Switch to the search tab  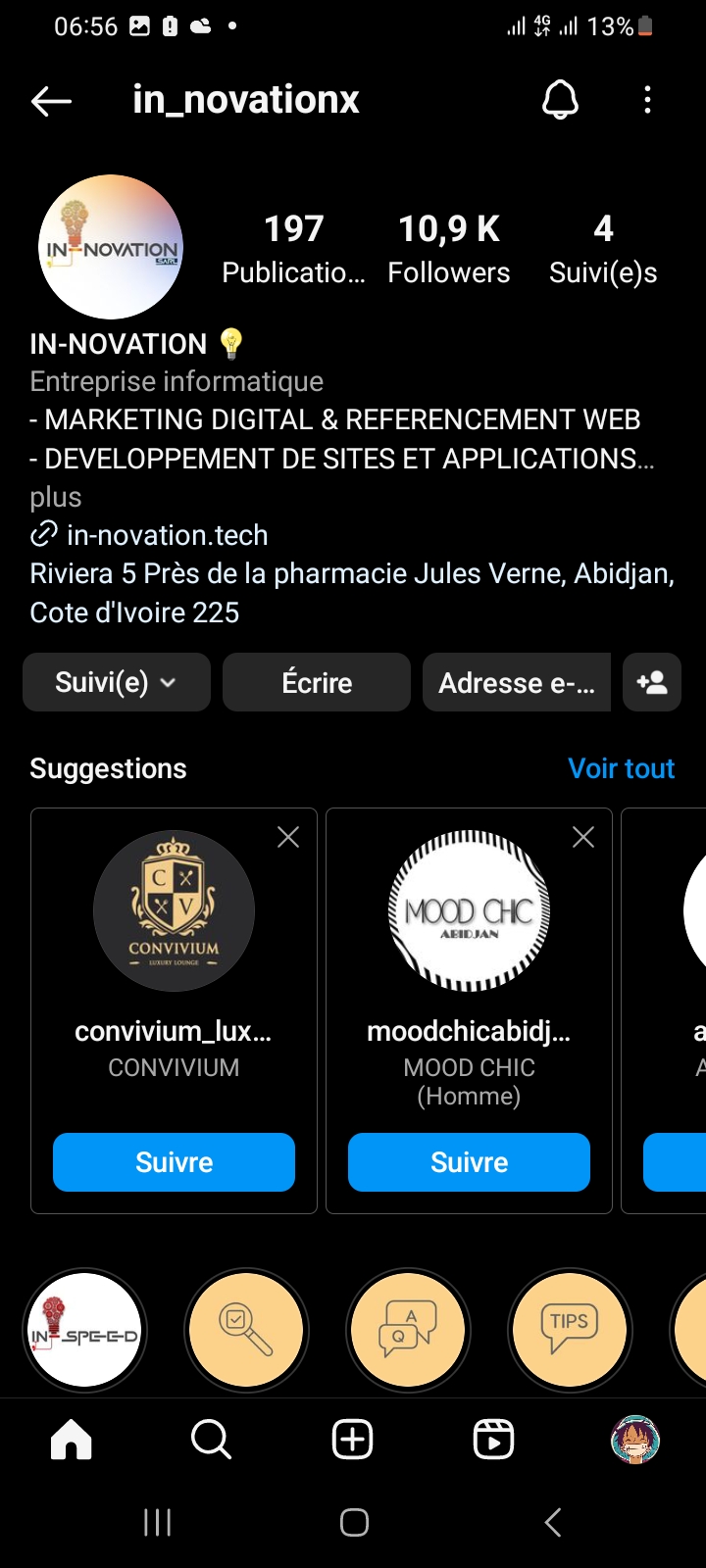(x=211, y=1440)
